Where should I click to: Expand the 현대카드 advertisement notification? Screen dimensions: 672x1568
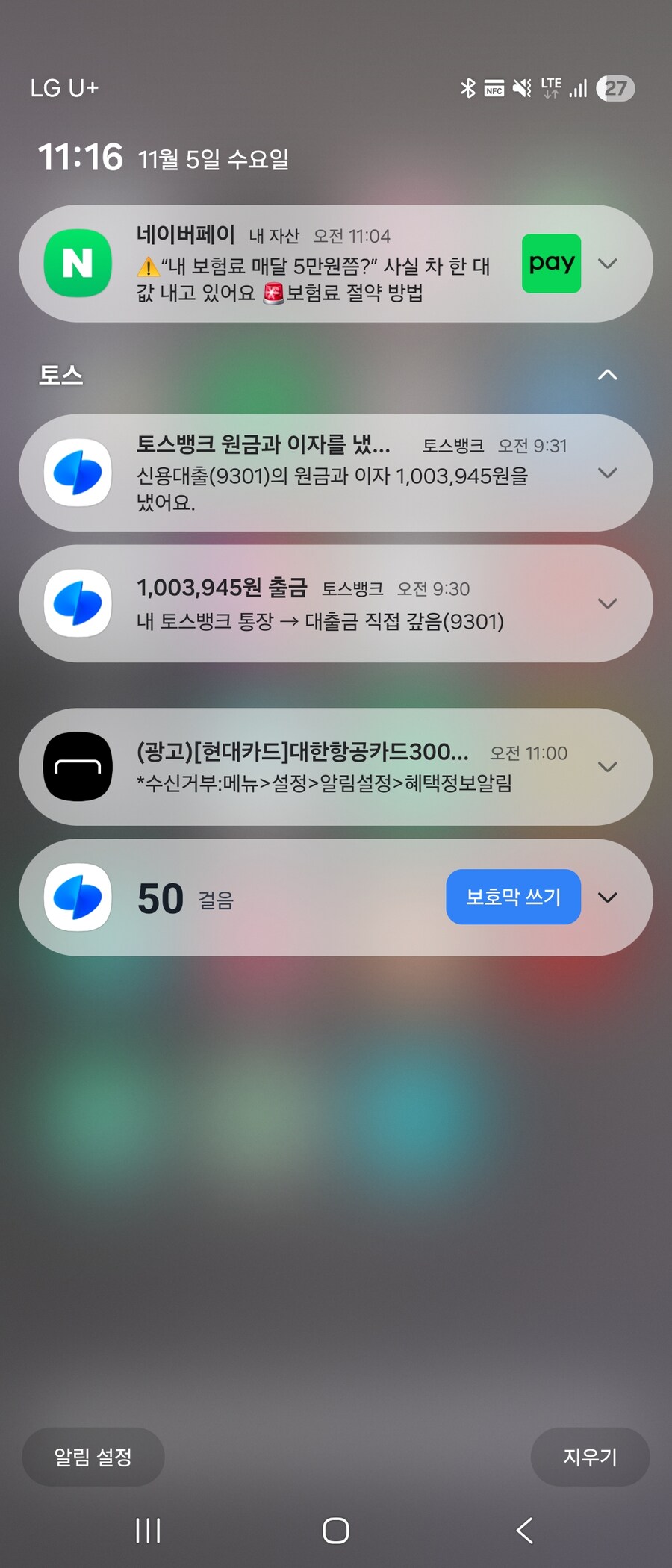point(608,767)
